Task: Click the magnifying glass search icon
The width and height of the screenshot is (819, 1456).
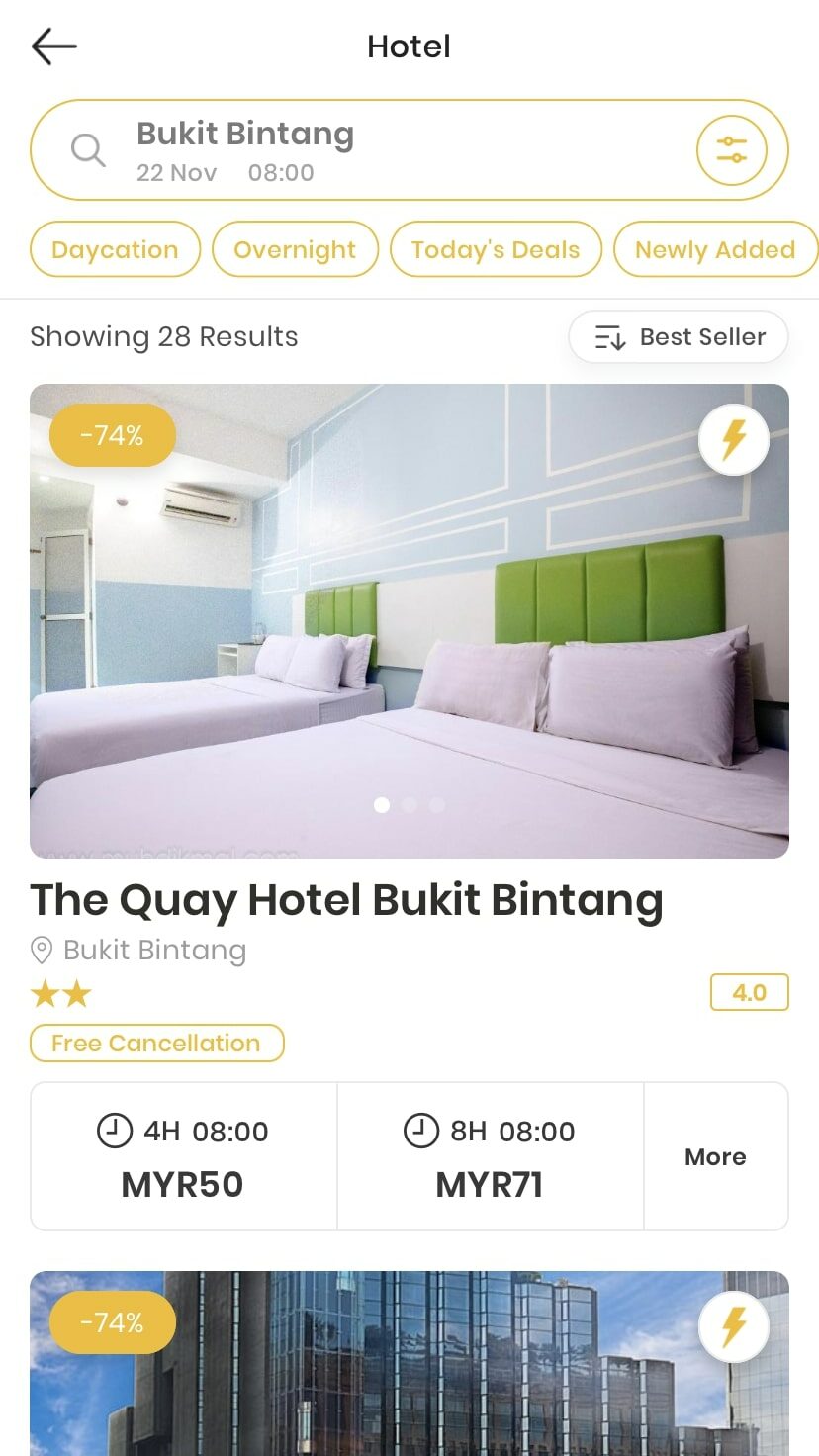Action: pyautogui.click(x=88, y=149)
